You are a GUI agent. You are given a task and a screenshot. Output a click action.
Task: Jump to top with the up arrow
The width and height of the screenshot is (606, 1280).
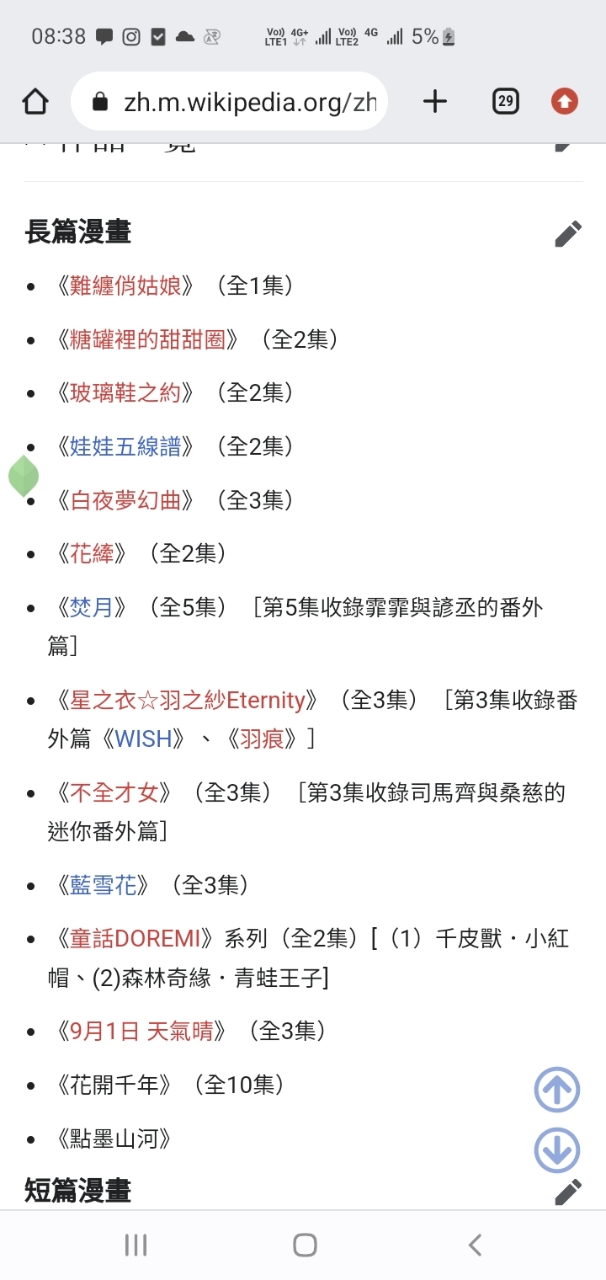tap(557, 1090)
